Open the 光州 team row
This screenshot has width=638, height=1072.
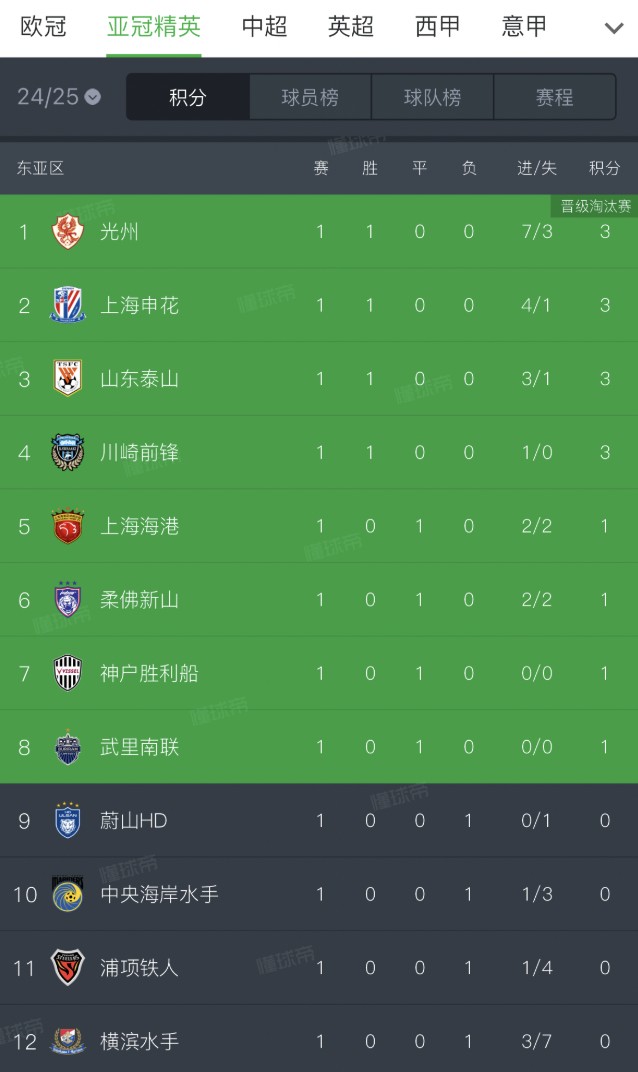tap(119, 232)
